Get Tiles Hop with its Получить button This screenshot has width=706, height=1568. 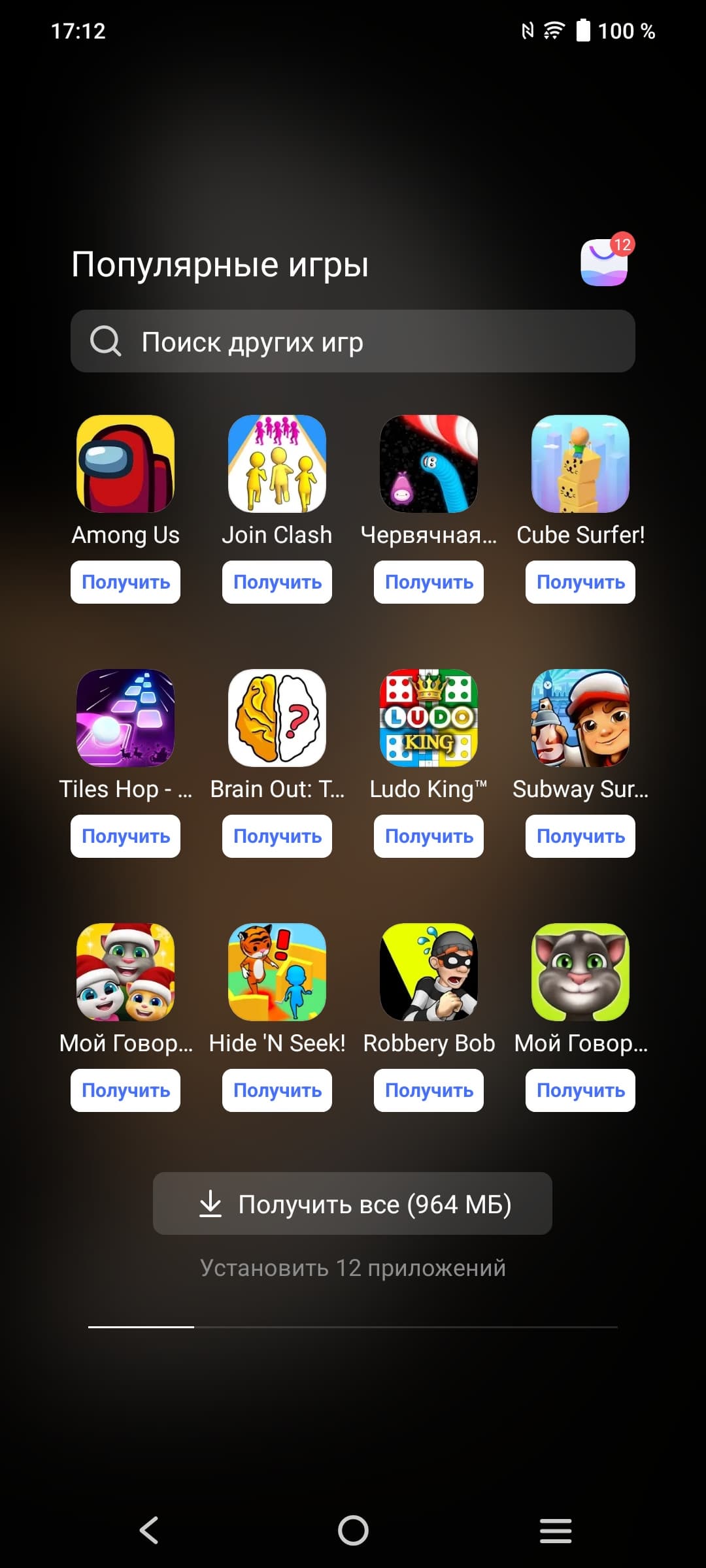(x=126, y=836)
